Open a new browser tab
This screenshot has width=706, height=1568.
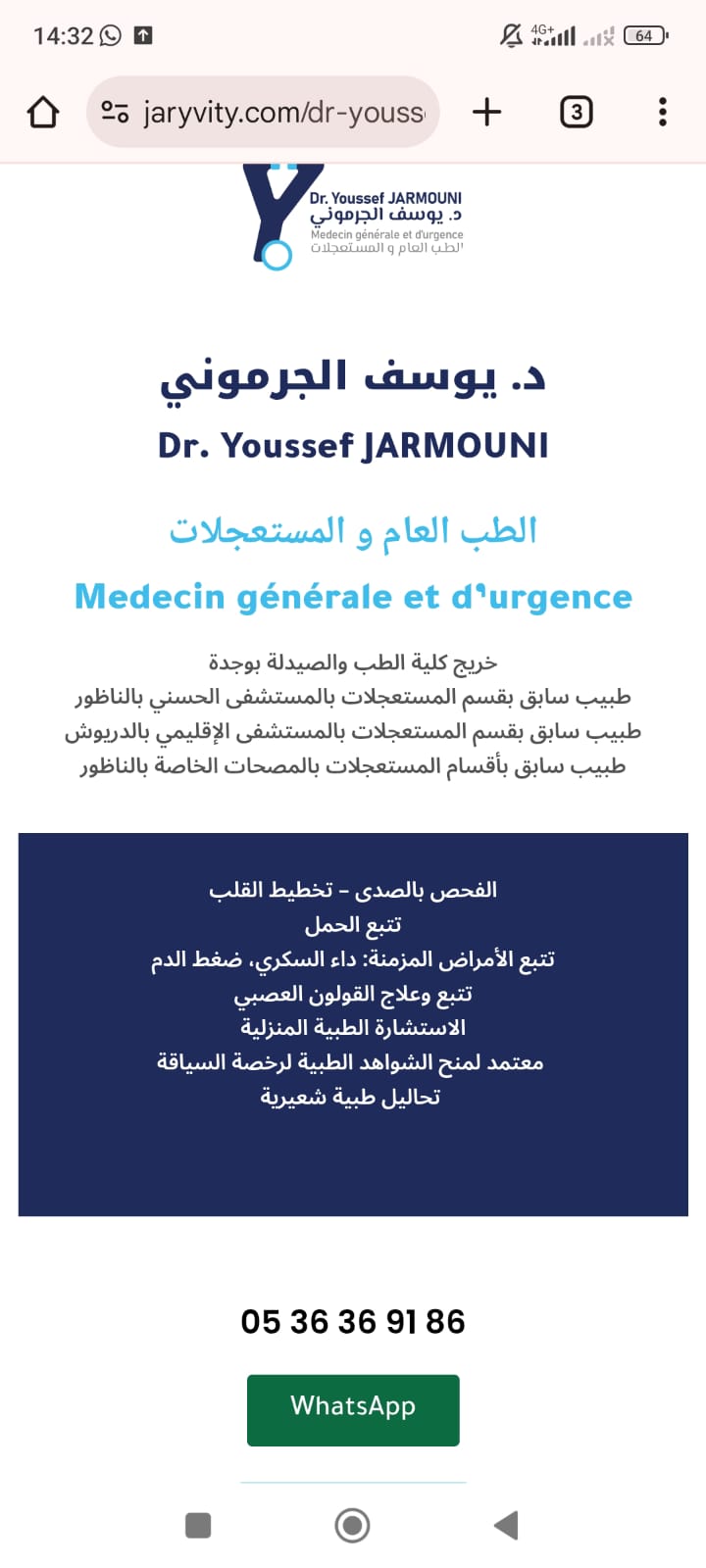click(485, 112)
